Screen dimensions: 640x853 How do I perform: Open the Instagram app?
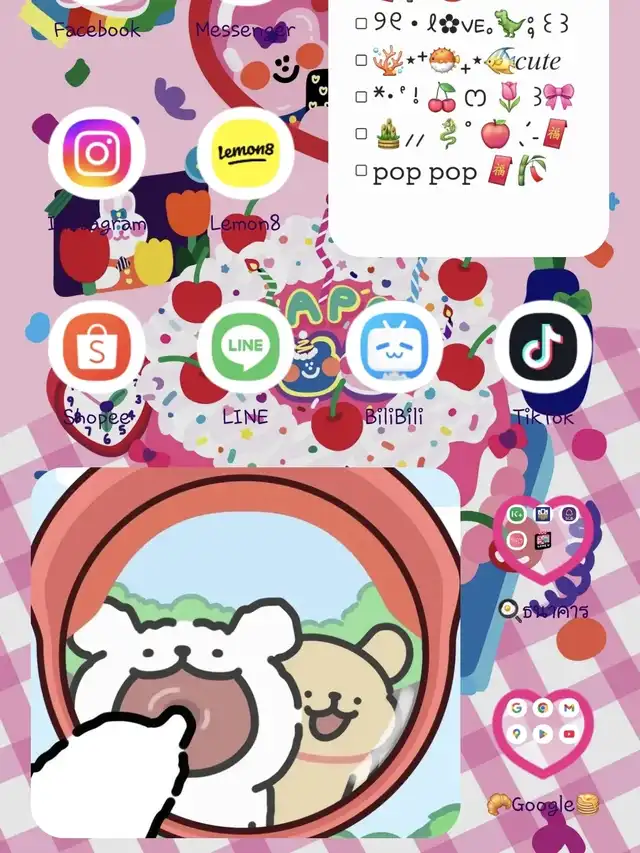pos(97,155)
